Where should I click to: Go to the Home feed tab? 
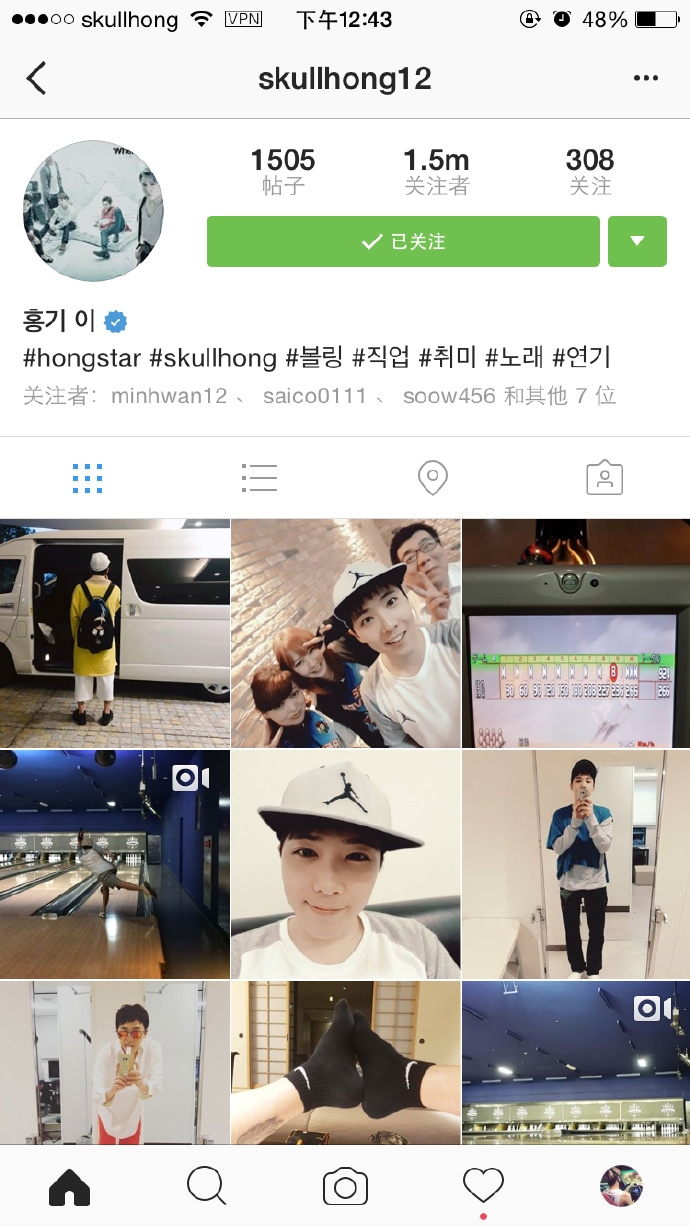[x=69, y=1187]
